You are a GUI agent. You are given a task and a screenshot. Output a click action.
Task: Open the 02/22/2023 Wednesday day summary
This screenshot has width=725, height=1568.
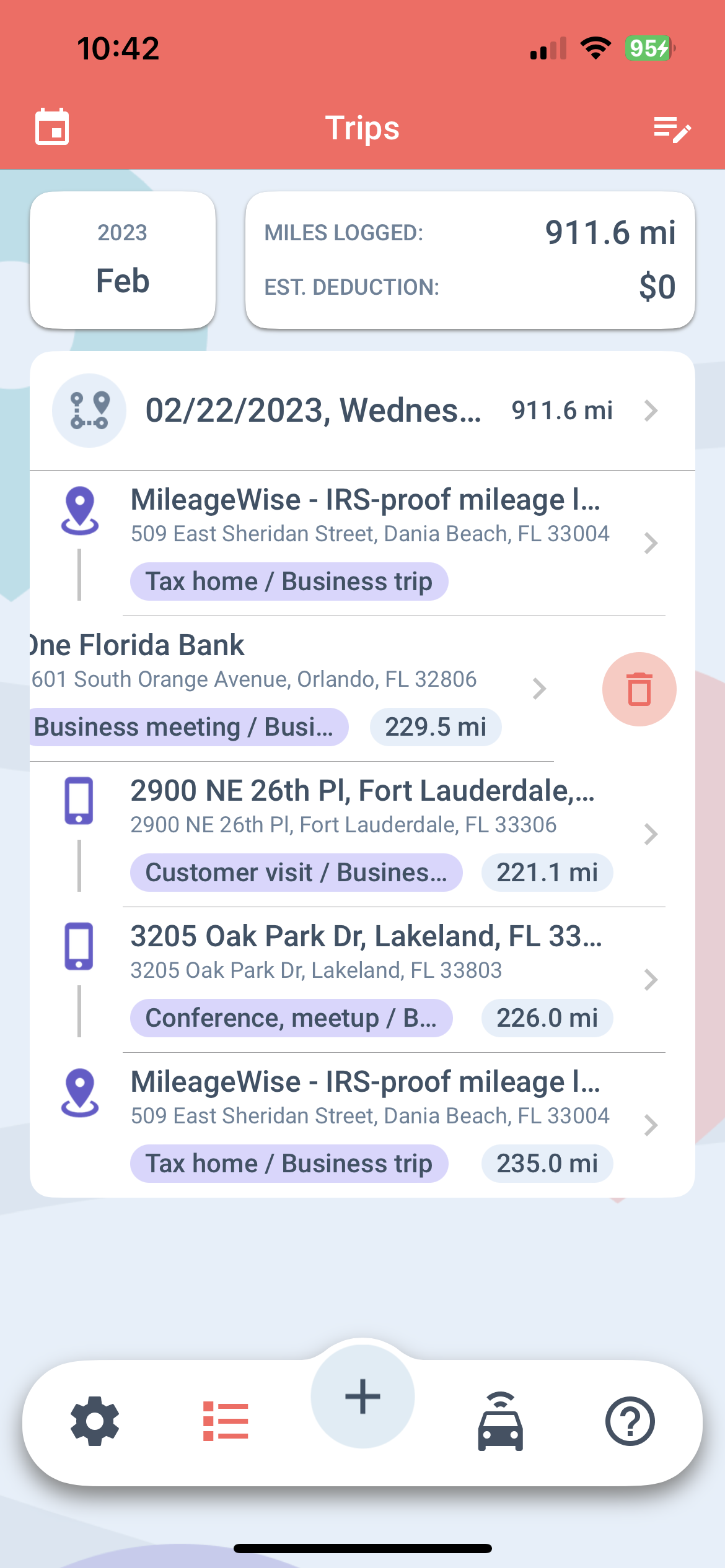click(362, 411)
